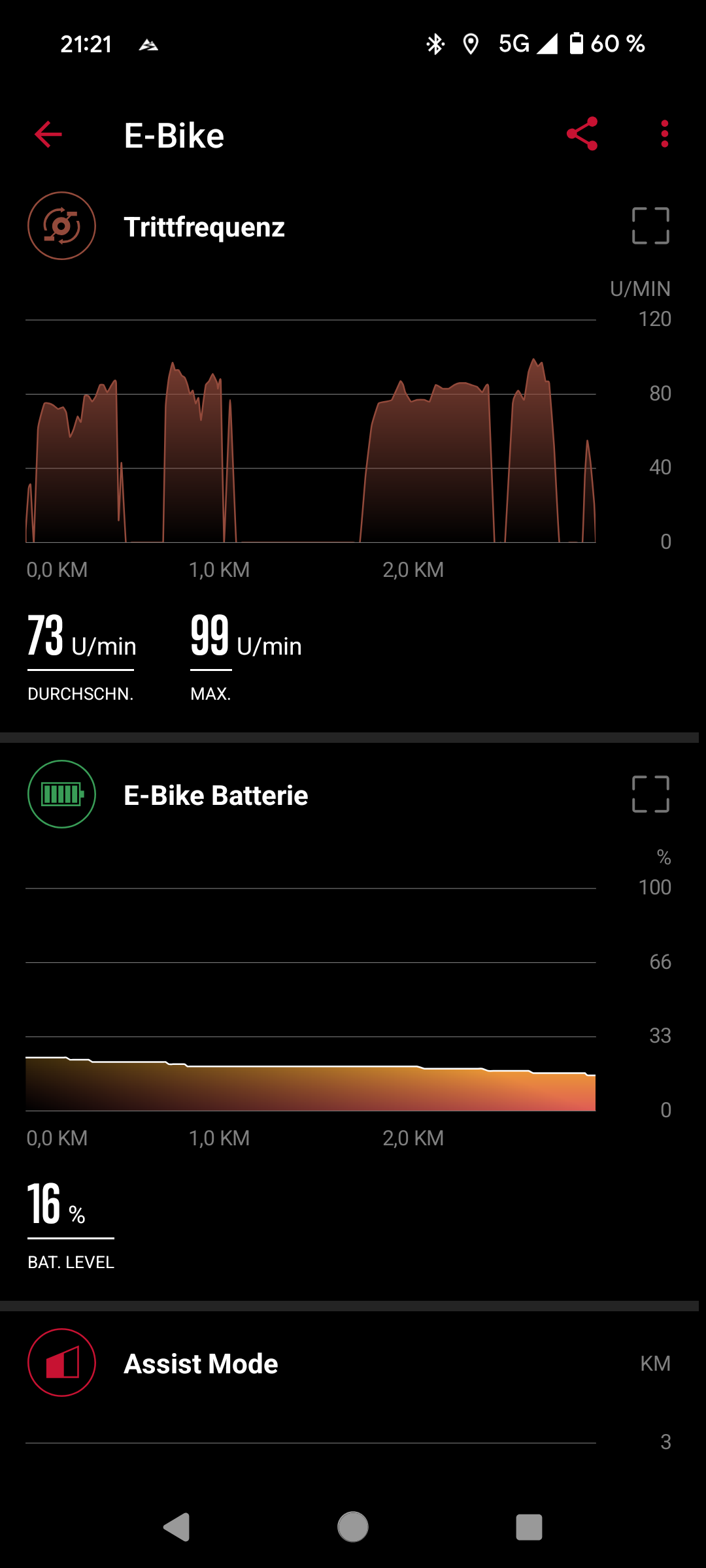Open recent apps from navigation bar

point(529,1527)
